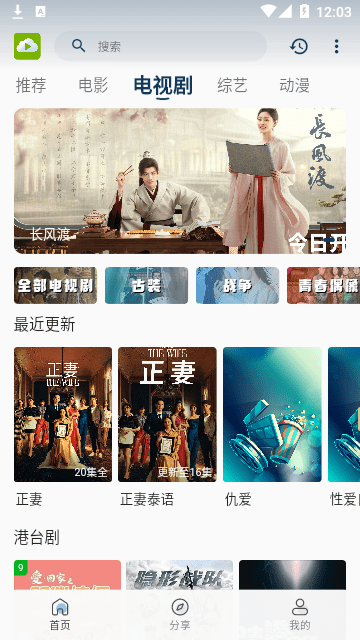This screenshot has width=360, height=640.
Task: Open the 正妻 20集全 show card
Action: tap(63, 414)
